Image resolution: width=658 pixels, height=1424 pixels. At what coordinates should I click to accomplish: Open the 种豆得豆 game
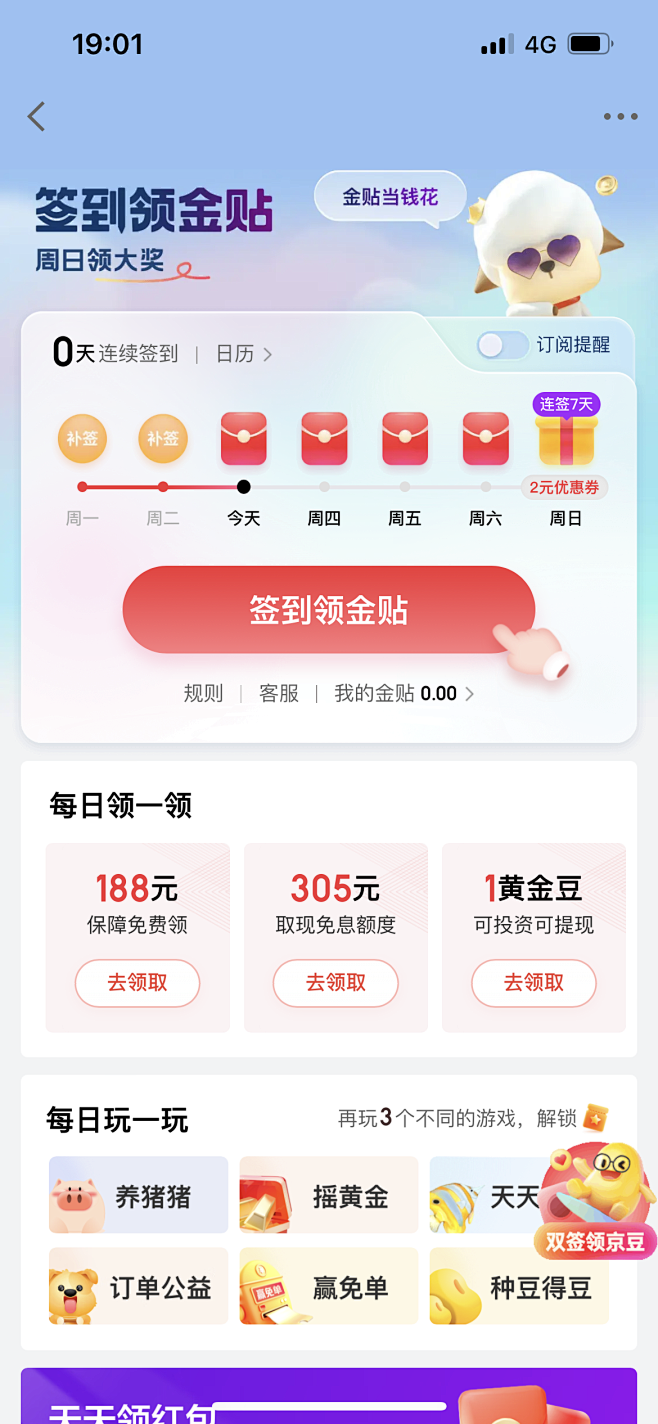pos(519,1288)
